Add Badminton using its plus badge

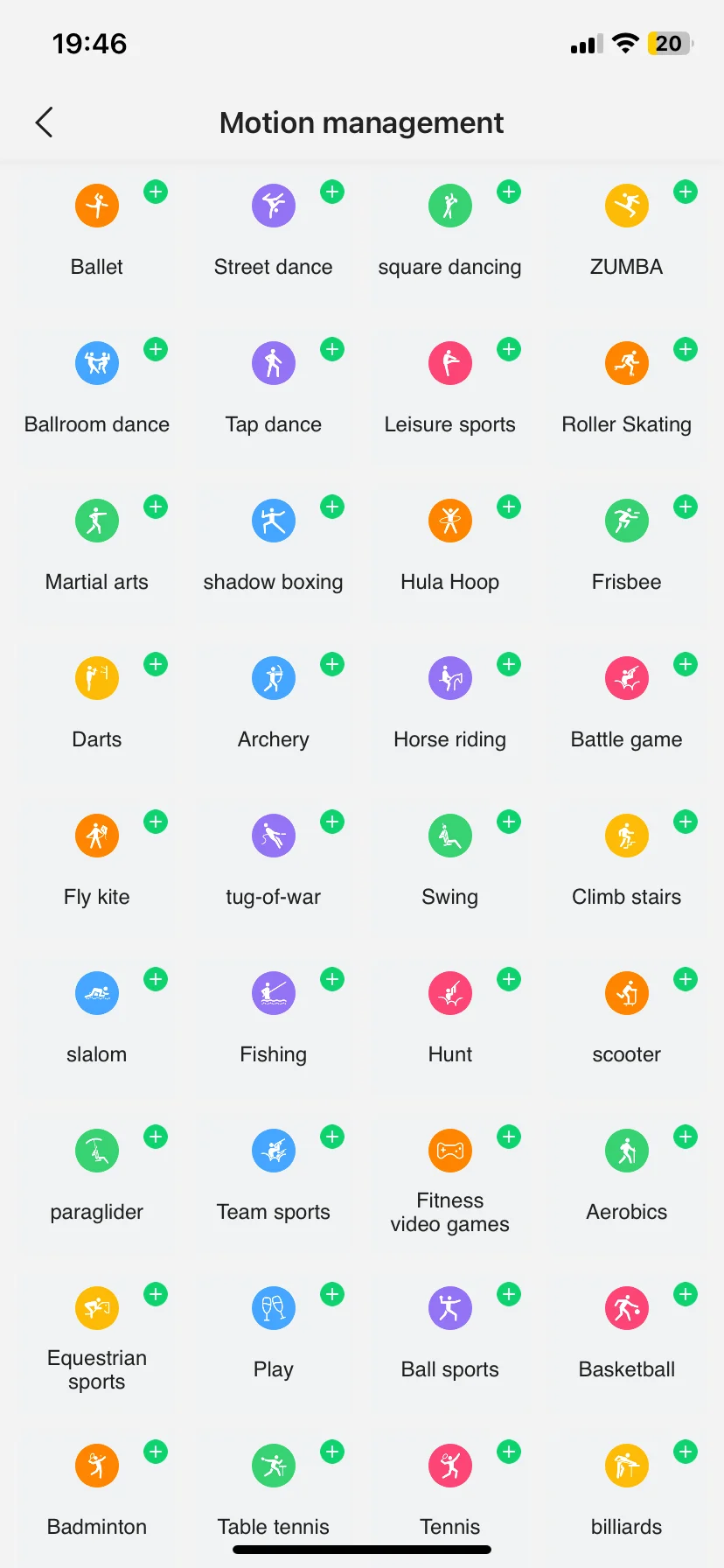pyautogui.click(x=156, y=1452)
